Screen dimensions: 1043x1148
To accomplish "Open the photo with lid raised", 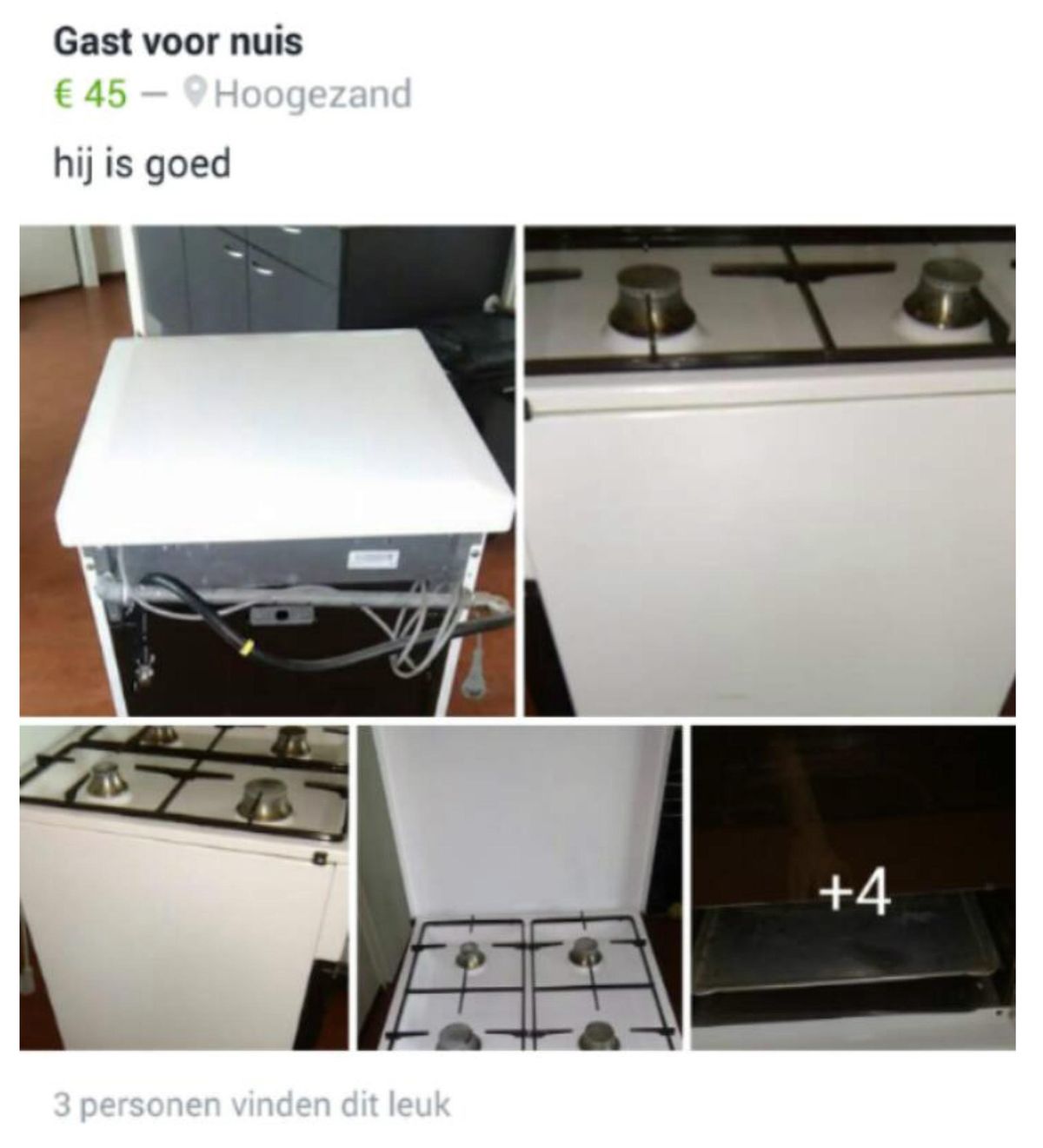I will click(x=519, y=887).
